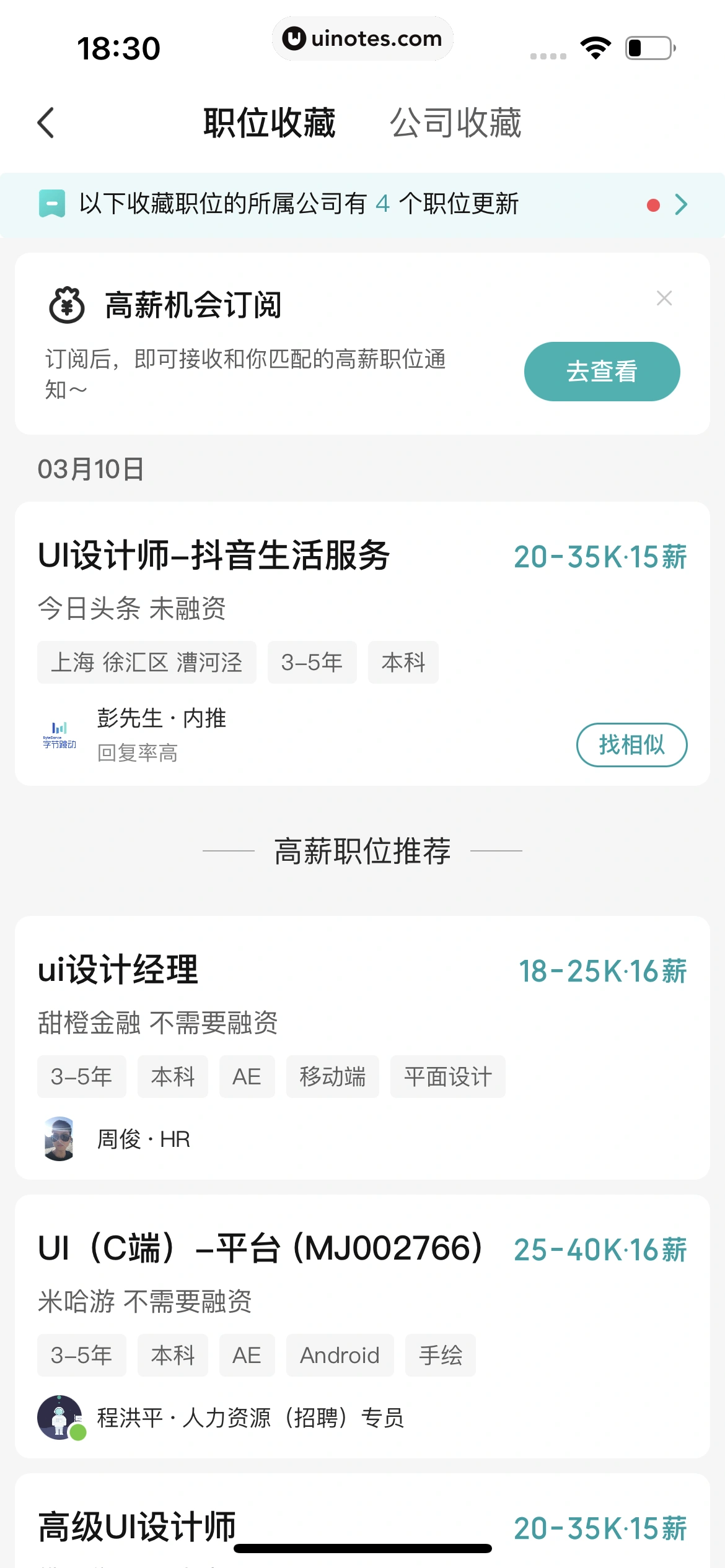Viewport: 725px width, 1568px height.
Task: Select the 职位收藏 tab
Action: point(268,122)
